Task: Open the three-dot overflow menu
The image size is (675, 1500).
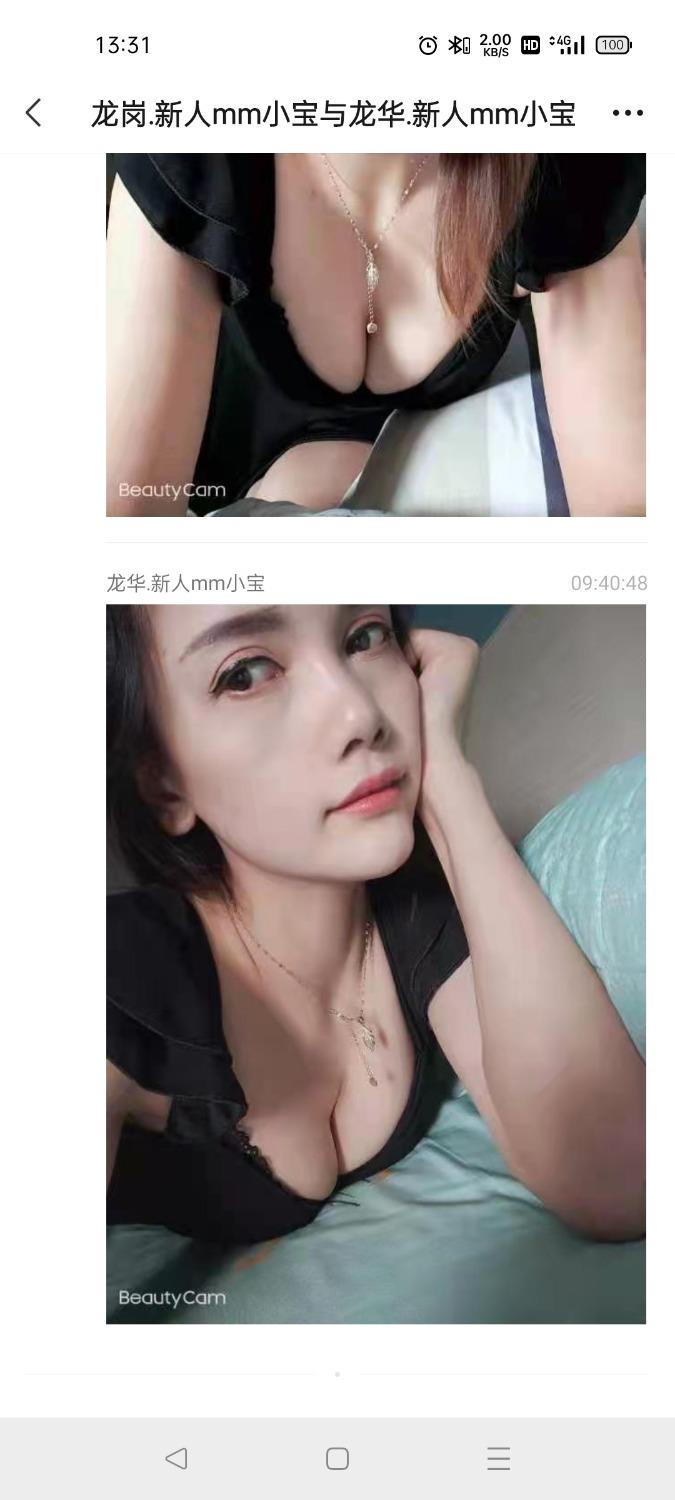Action: click(627, 113)
